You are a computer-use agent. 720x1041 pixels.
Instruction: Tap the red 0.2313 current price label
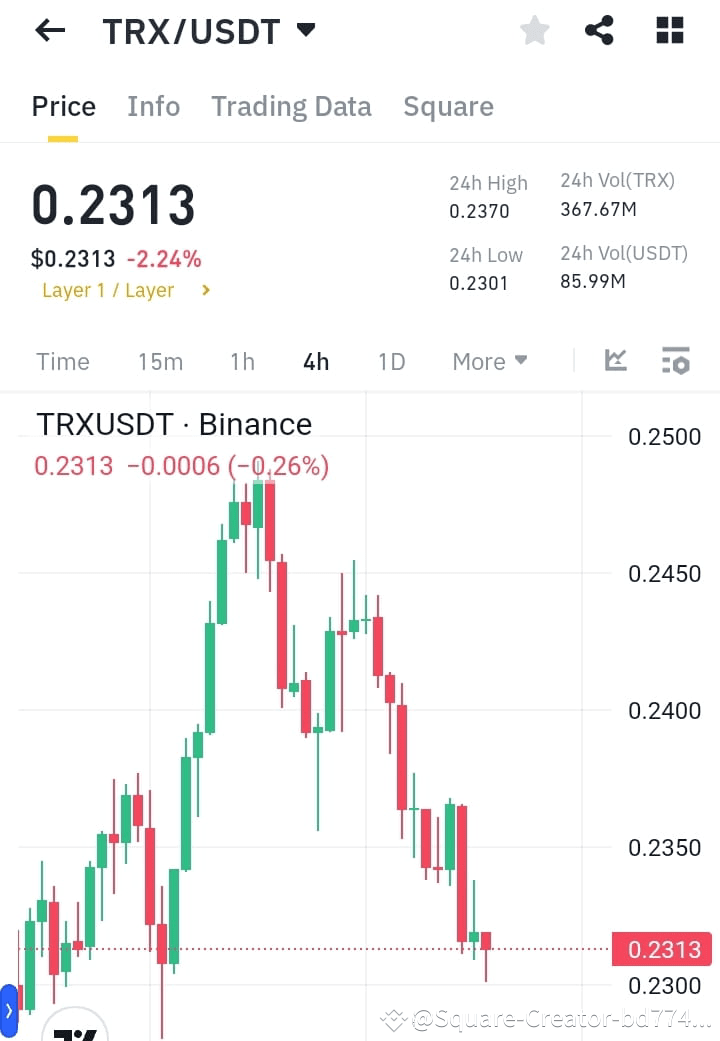(660, 949)
